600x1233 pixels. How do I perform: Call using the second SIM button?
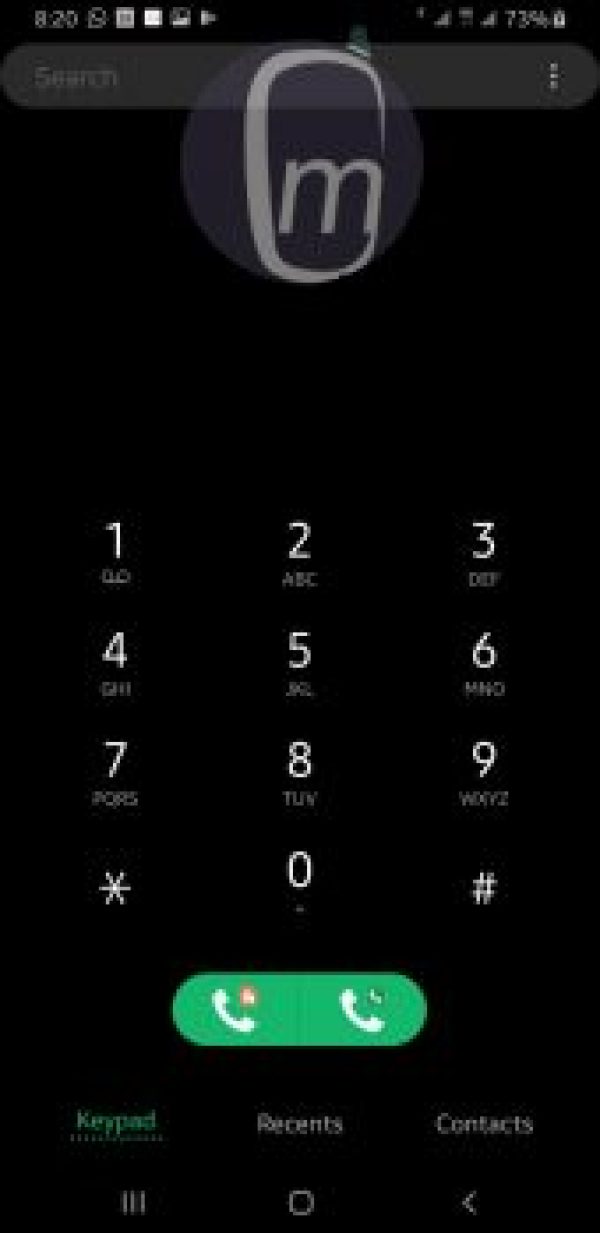point(362,1010)
